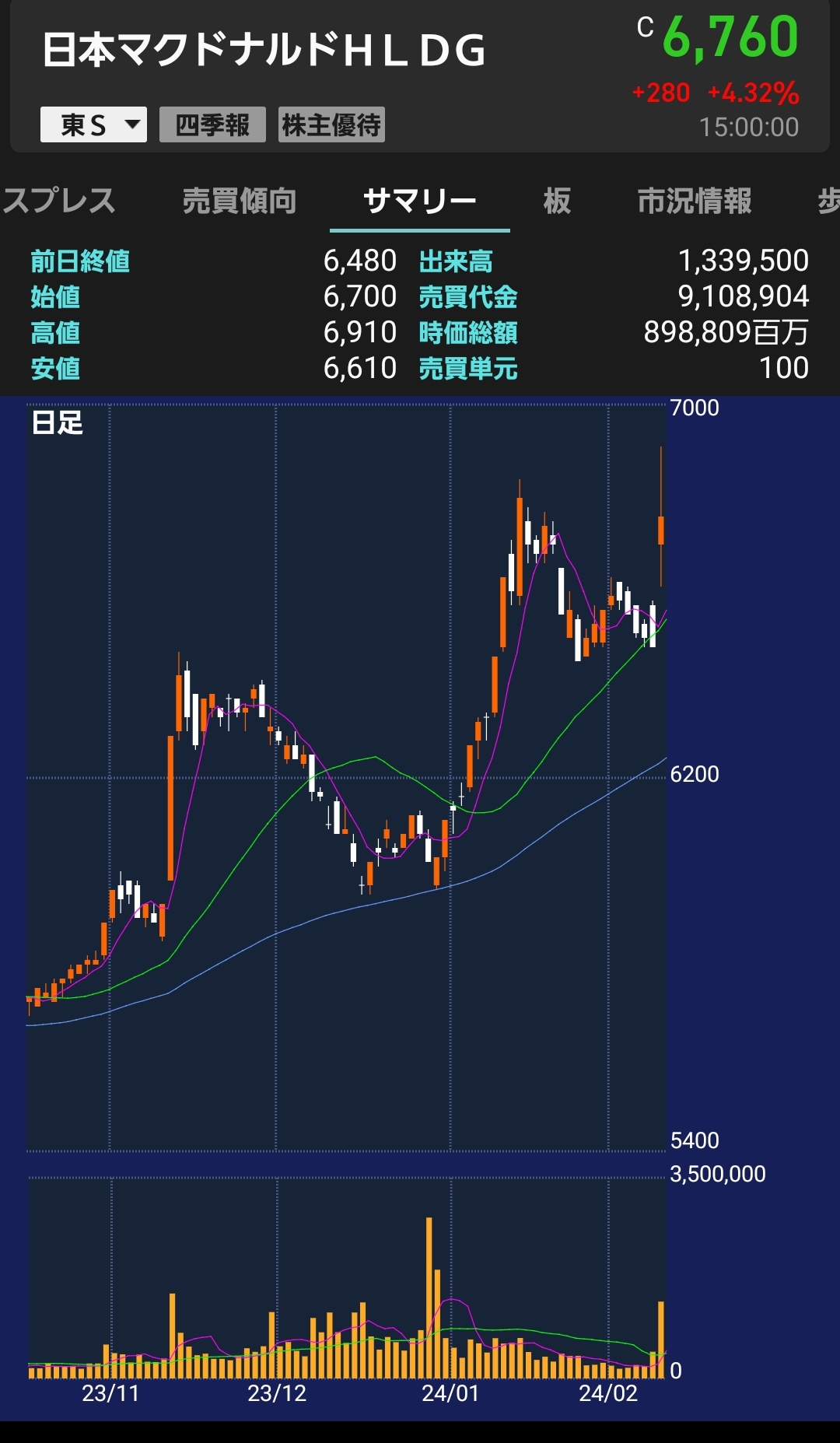Switch to the 板 order book tab
Screen dimensions: 840x1443
[x=557, y=201]
